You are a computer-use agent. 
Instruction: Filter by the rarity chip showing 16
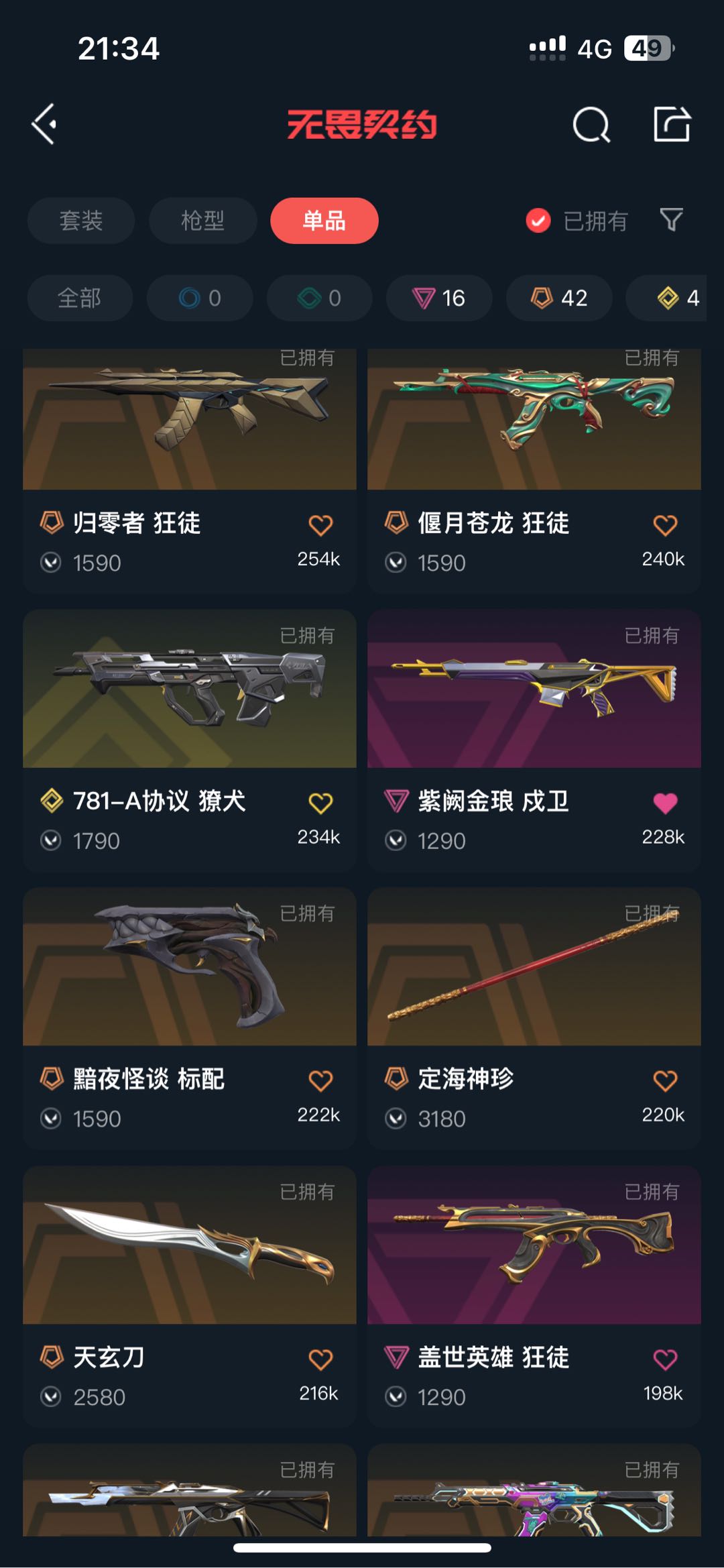pyautogui.click(x=439, y=298)
